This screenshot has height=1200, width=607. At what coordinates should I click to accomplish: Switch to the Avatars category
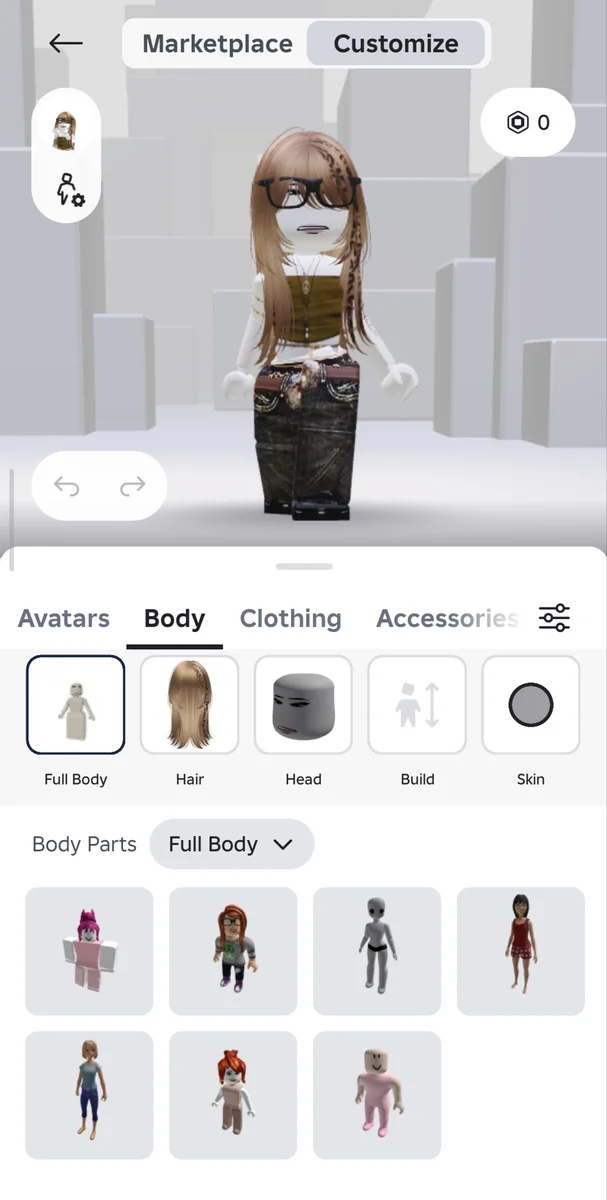[x=64, y=618]
